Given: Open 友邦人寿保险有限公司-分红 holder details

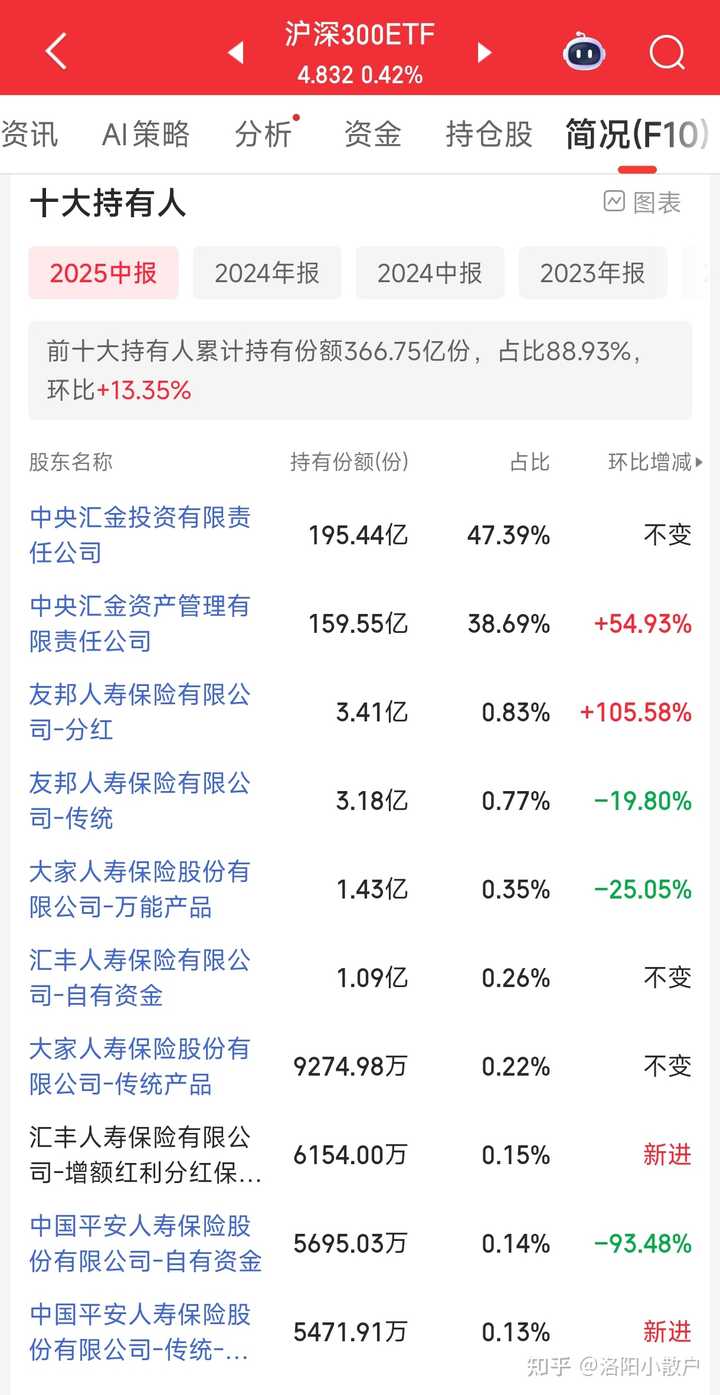Looking at the screenshot, I should [140, 711].
